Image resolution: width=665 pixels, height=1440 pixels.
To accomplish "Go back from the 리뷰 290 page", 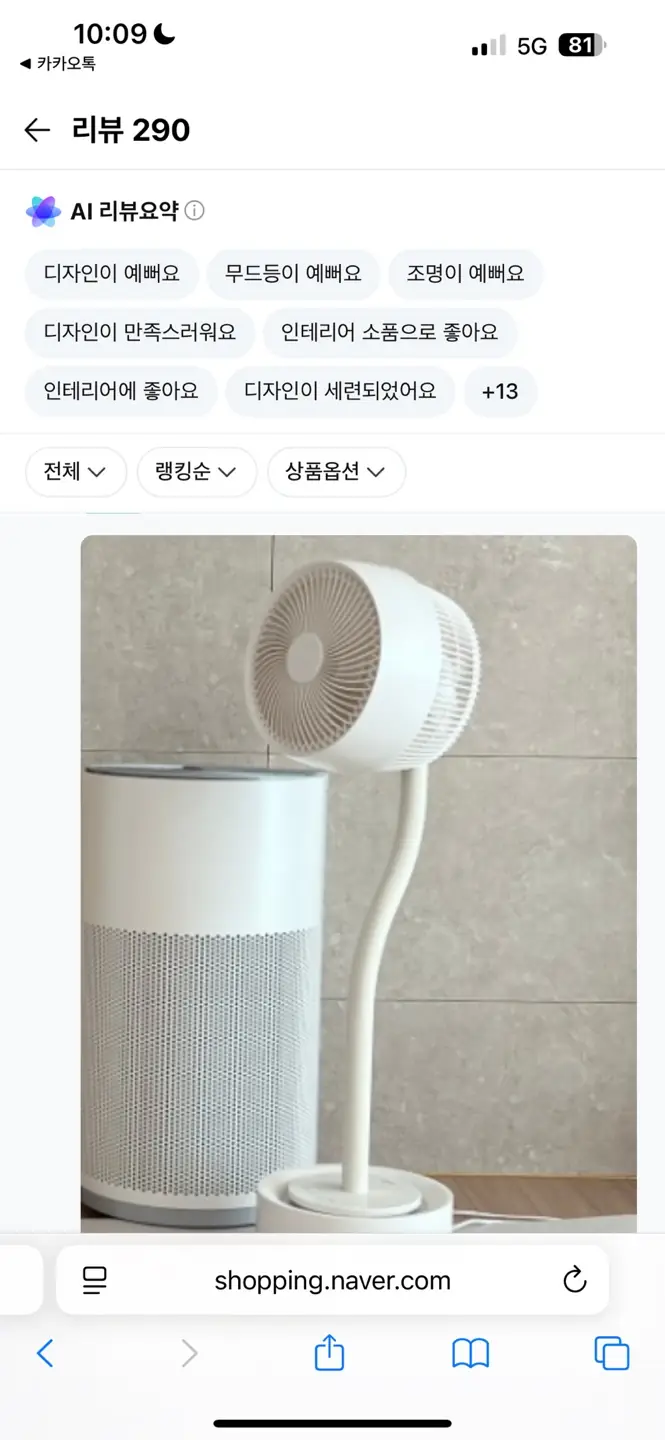I will (x=37, y=130).
